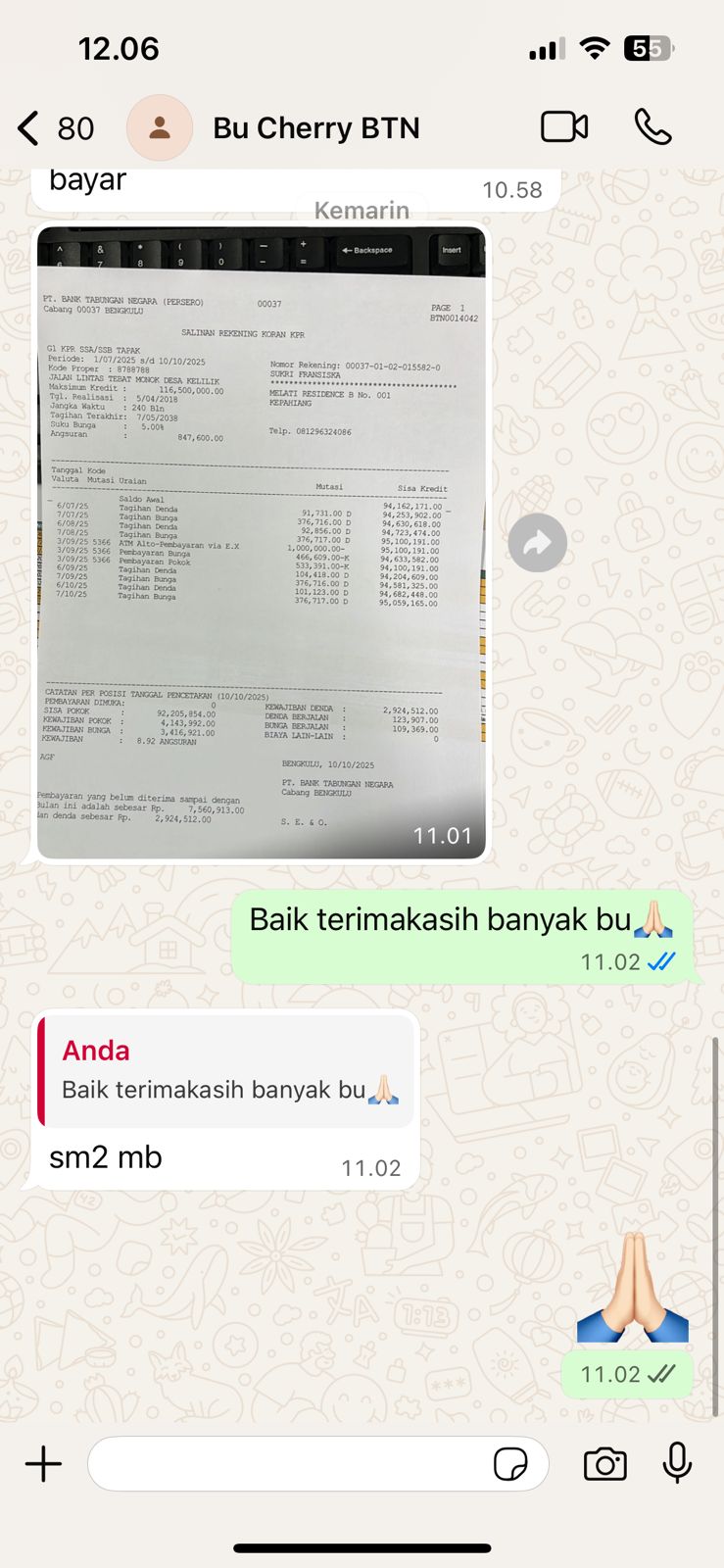Viewport: 724px width, 1568px height.
Task: Start a video call with Bu Cherry BTN
Action: pyautogui.click(x=564, y=127)
